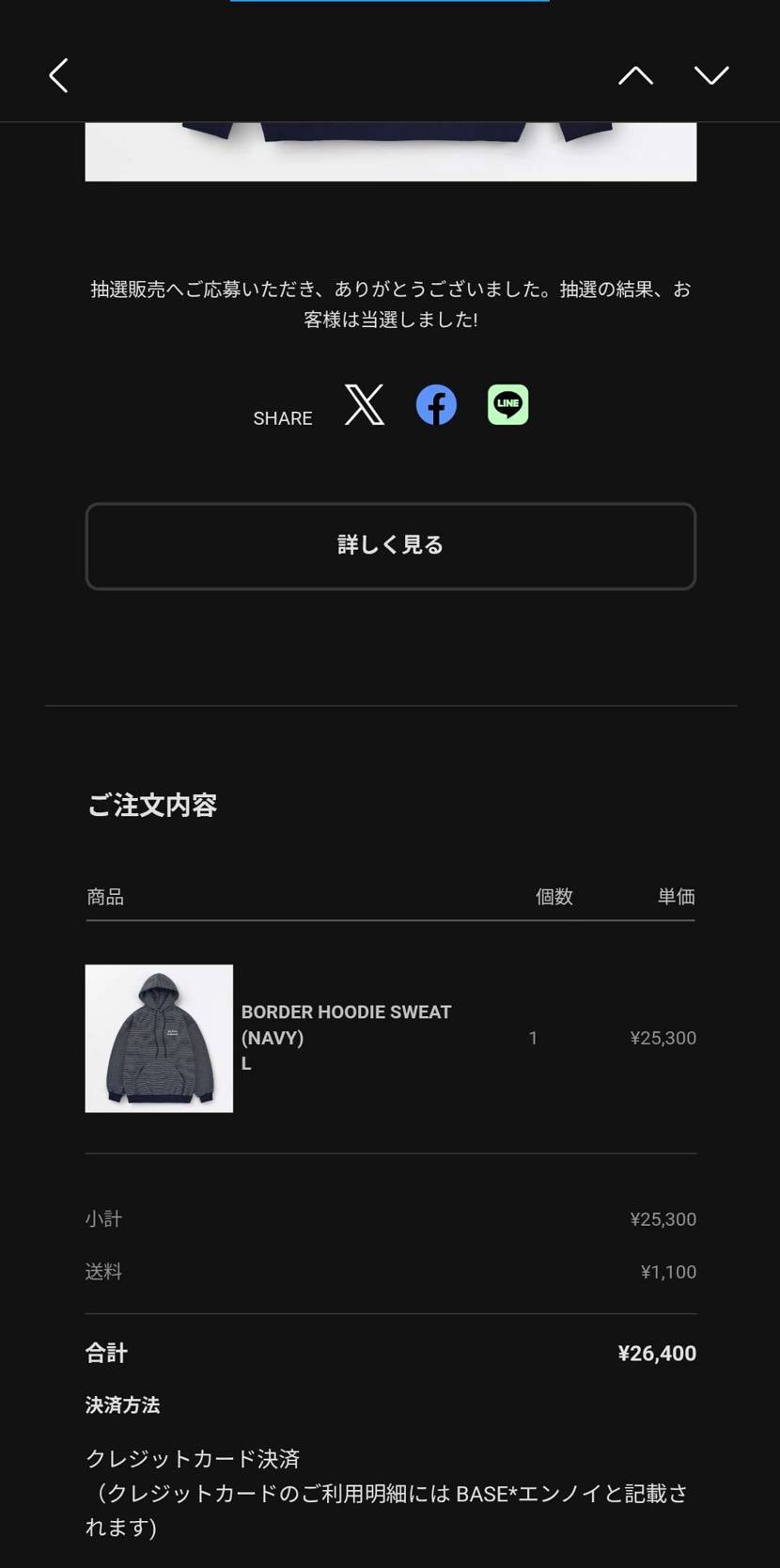Open the previous message with the up chevron
This screenshot has width=780, height=1568.
(x=635, y=74)
